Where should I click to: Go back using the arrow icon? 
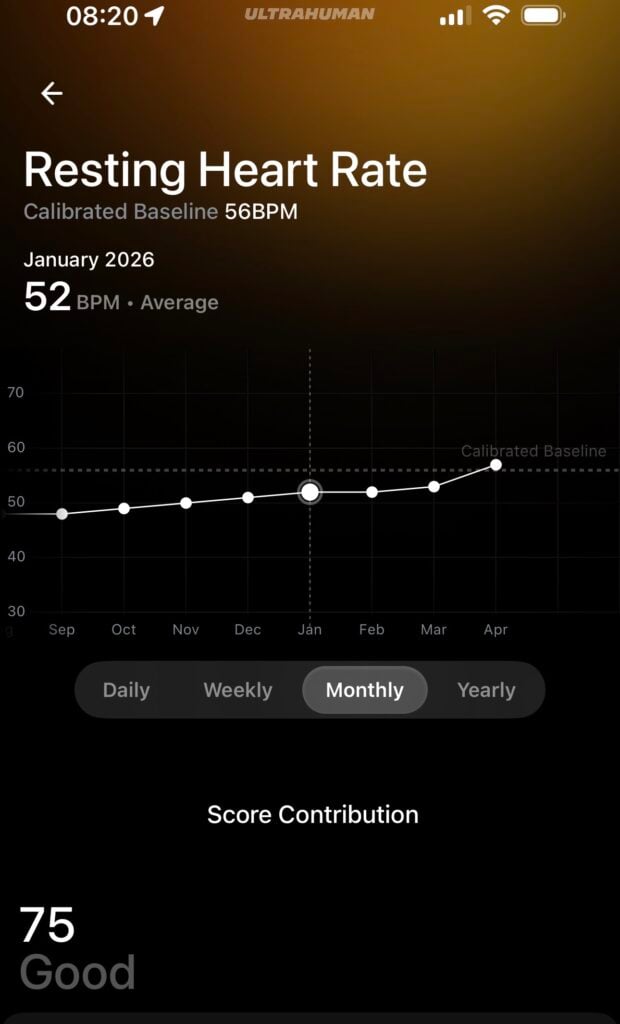click(x=51, y=93)
